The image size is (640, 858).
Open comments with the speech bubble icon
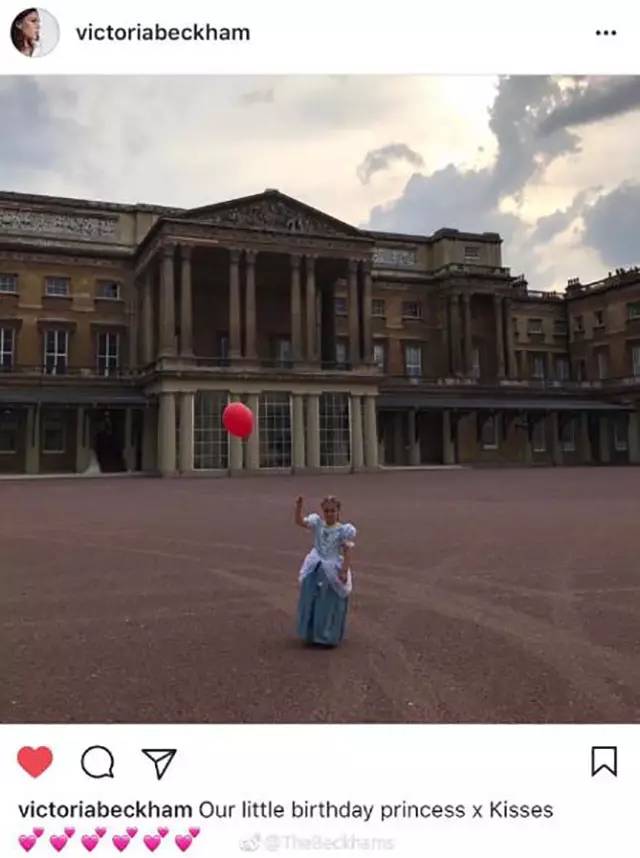(97, 762)
